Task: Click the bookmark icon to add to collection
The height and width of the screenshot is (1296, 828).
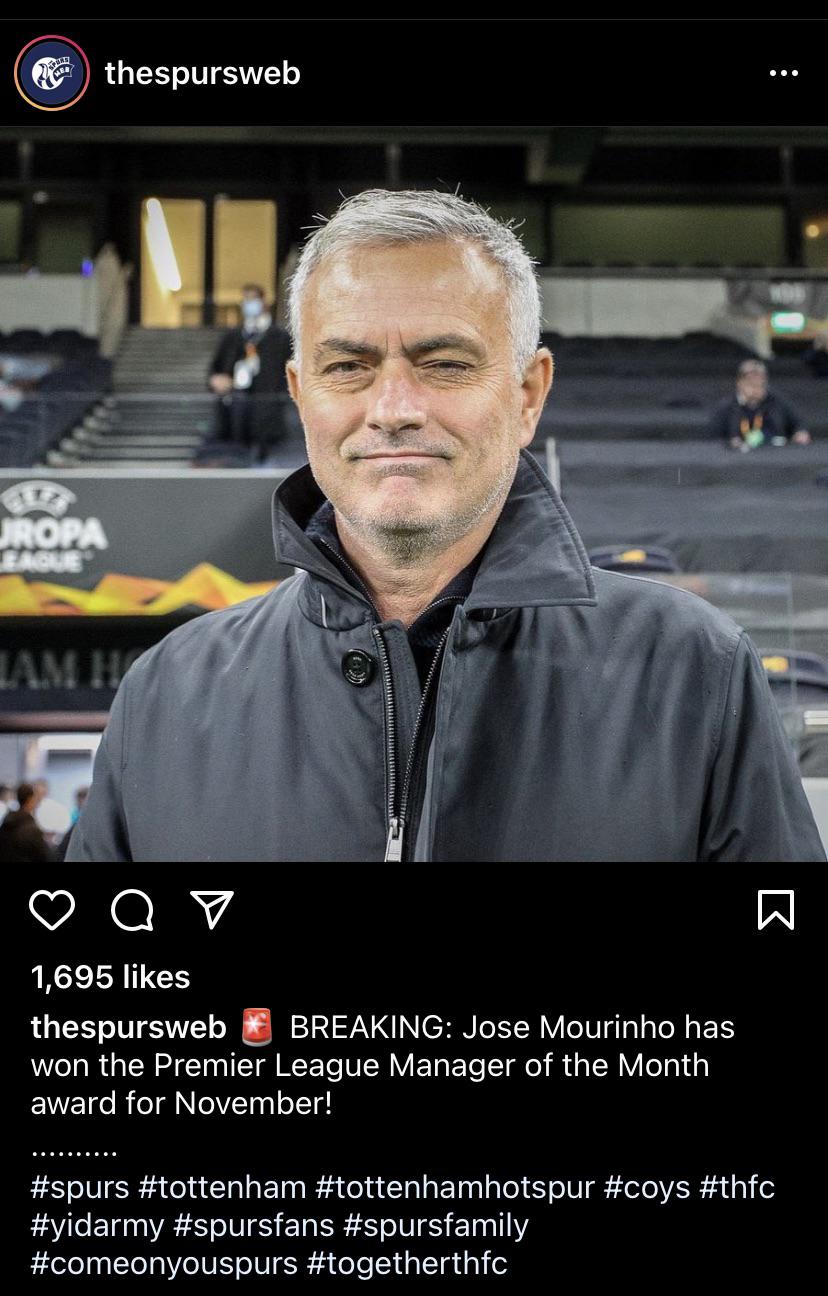Action: [777, 908]
